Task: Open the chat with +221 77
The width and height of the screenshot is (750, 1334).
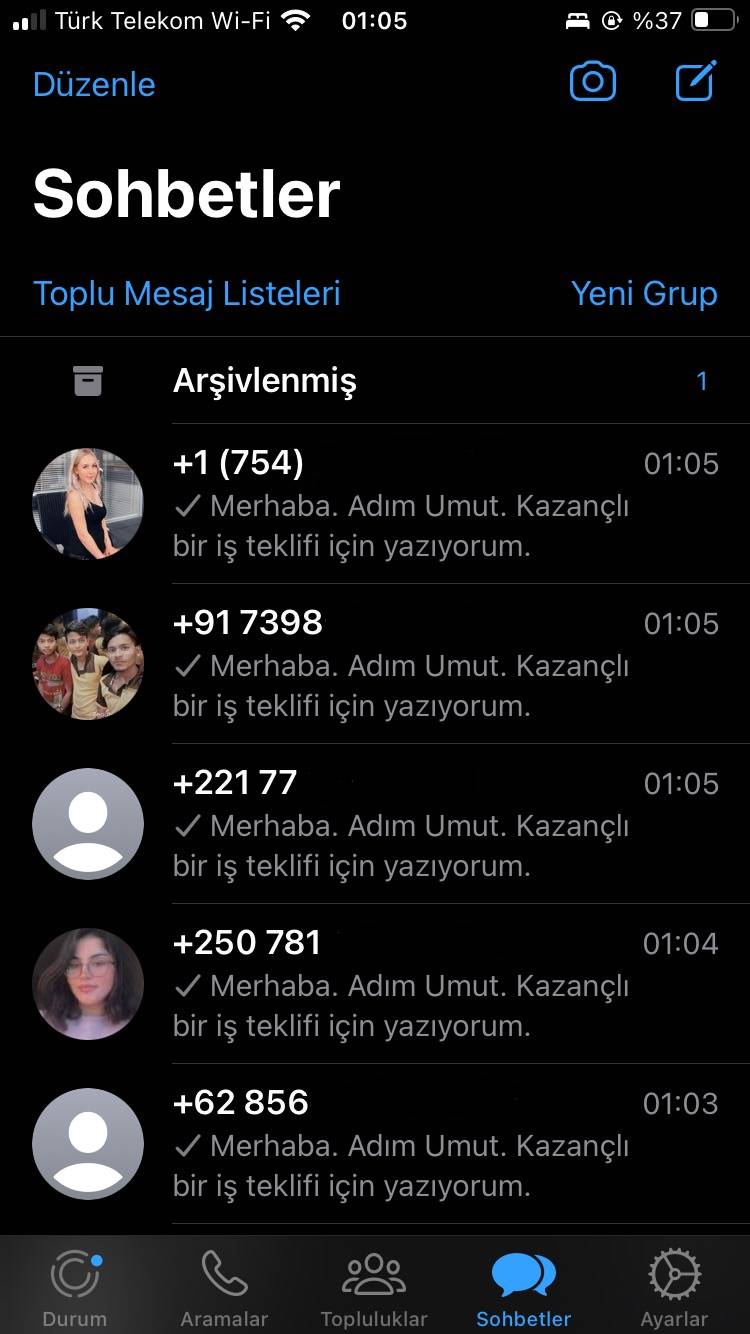Action: click(x=400, y=824)
